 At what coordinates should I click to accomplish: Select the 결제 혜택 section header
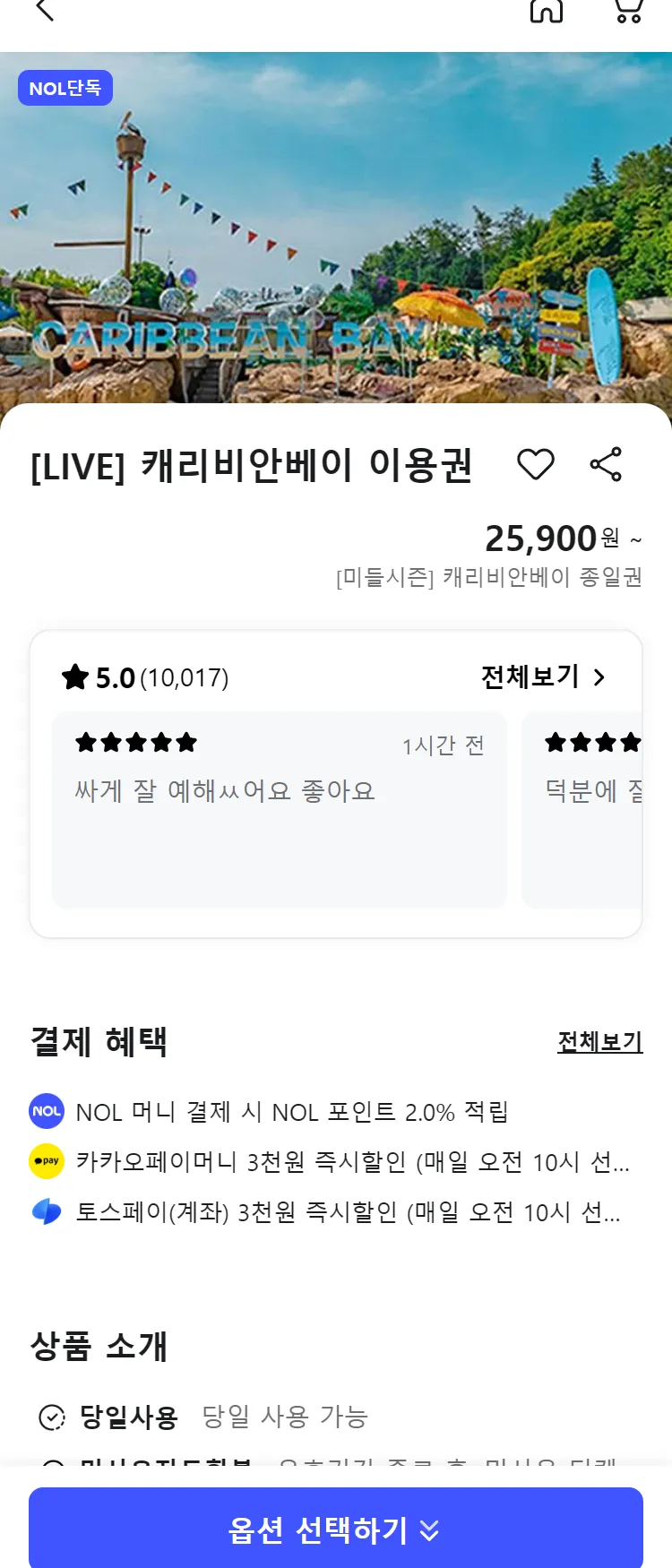point(99,1041)
